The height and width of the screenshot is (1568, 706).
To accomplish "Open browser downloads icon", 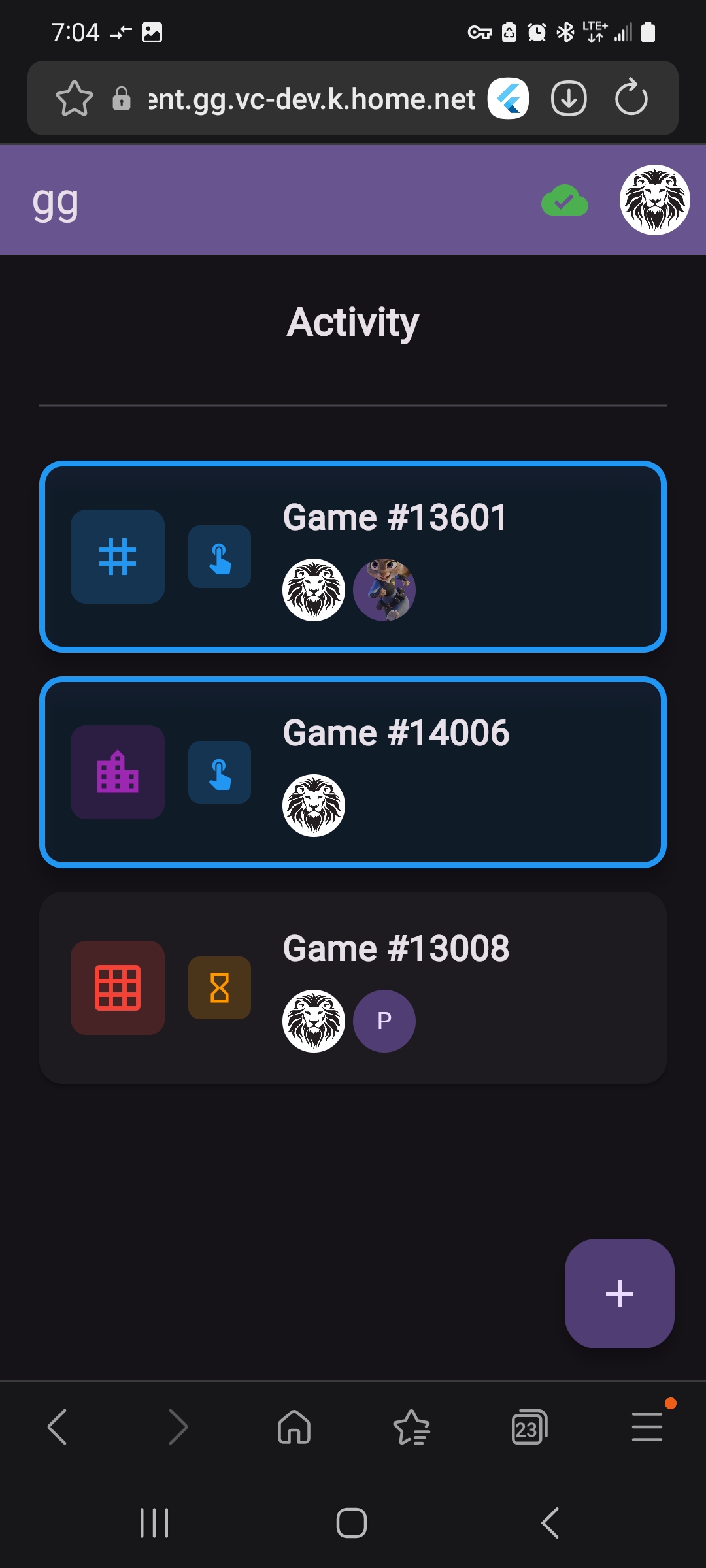I will 569,99.
